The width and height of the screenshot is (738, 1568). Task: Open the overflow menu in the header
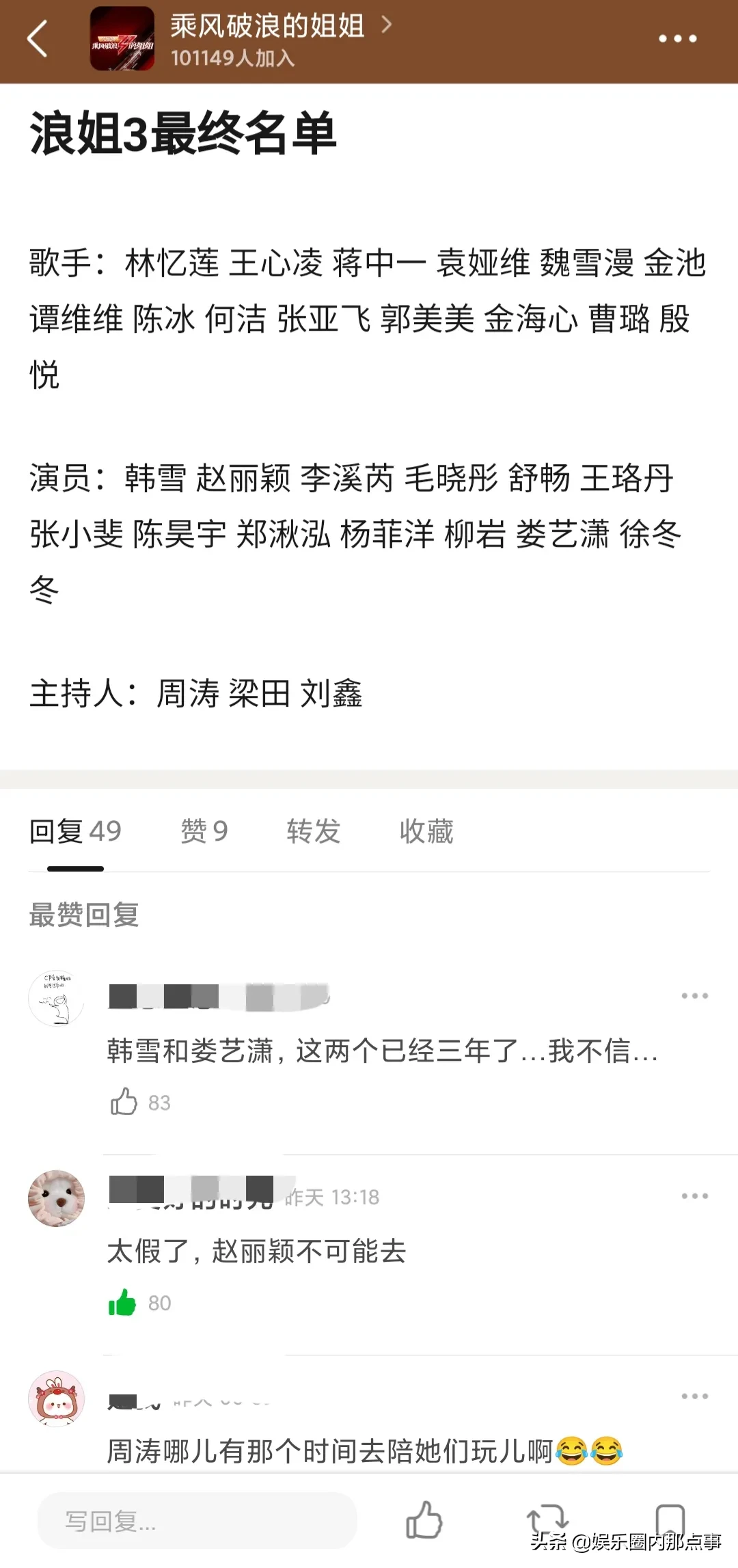[x=677, y=39]
